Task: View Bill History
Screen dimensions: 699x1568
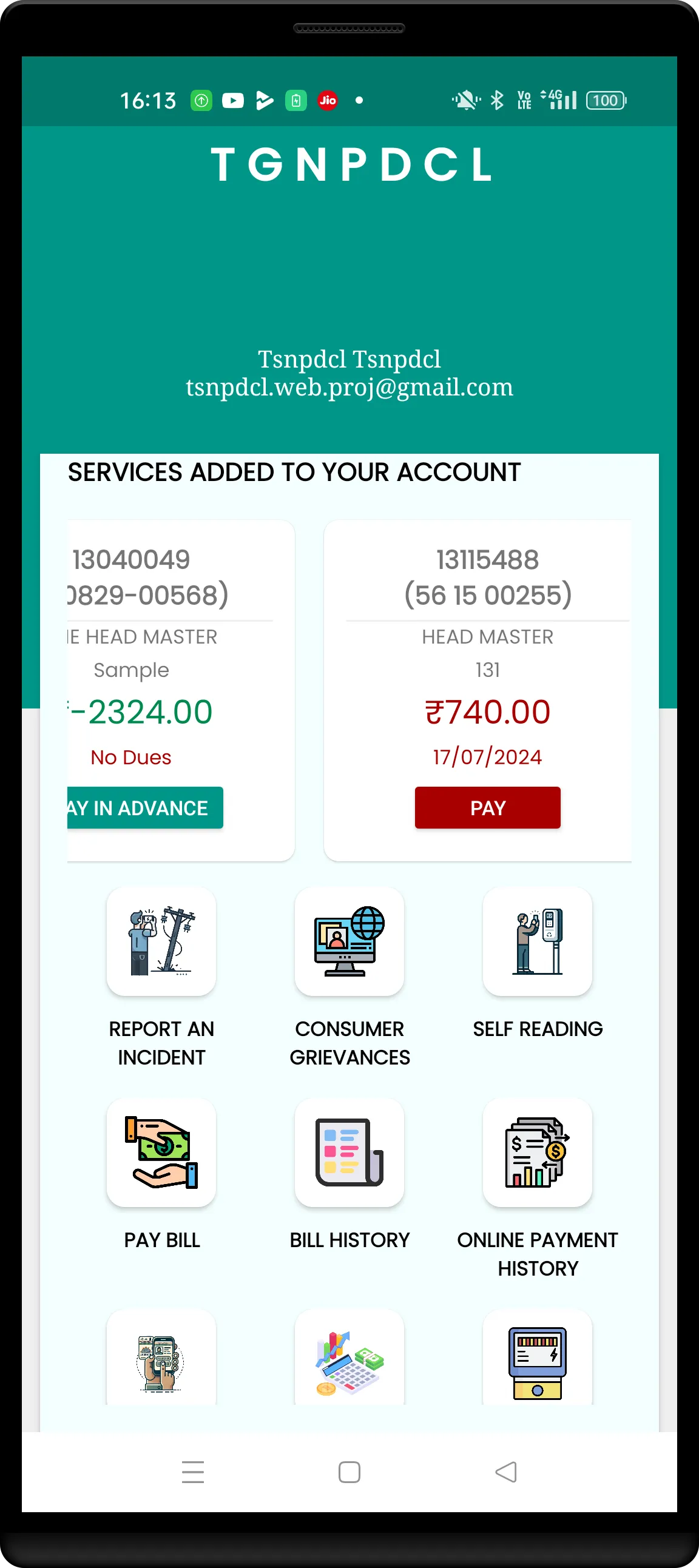Action: pyautogui.click(x=349, y=1152)
